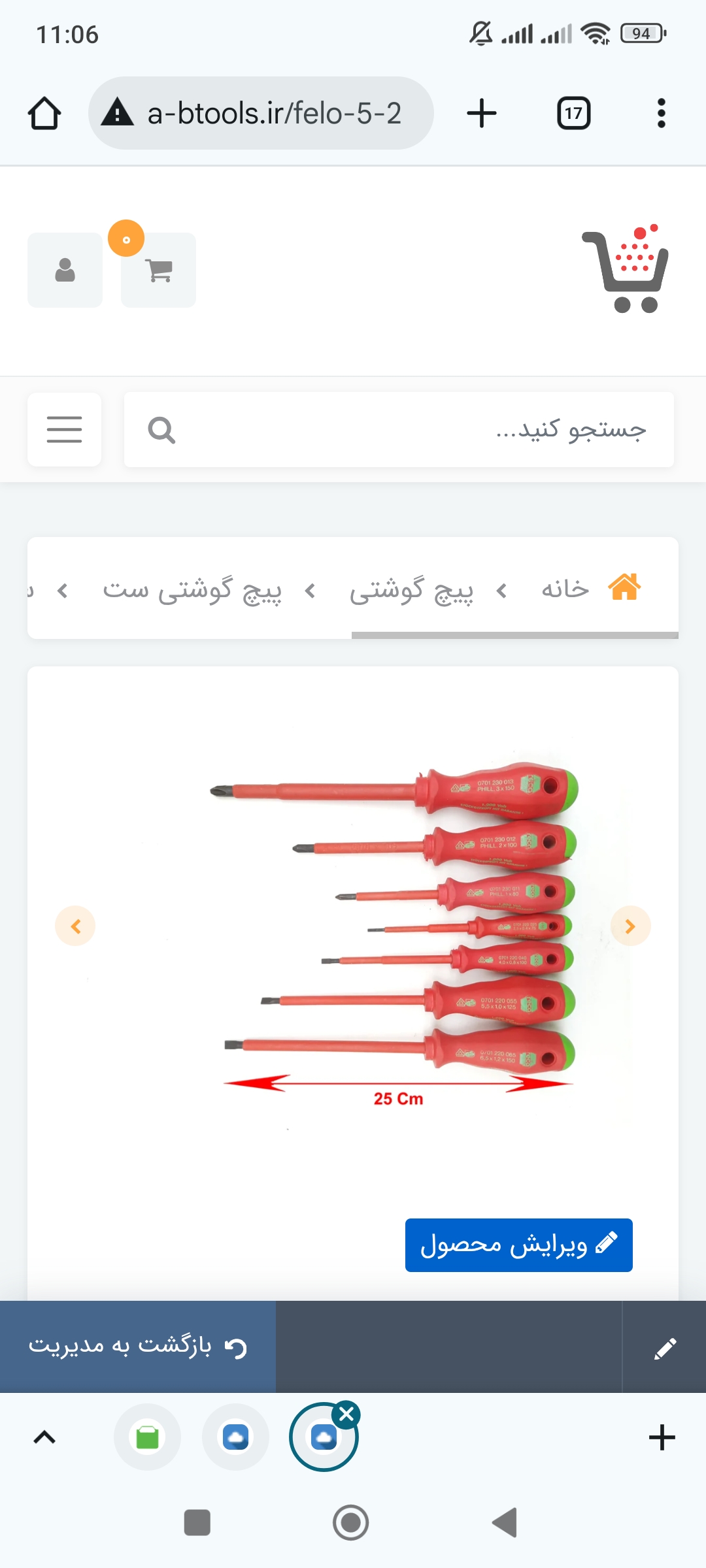This screenshot has height=1568, width=706.
Task: Open a new browser tab
Action: pos(482,113)
